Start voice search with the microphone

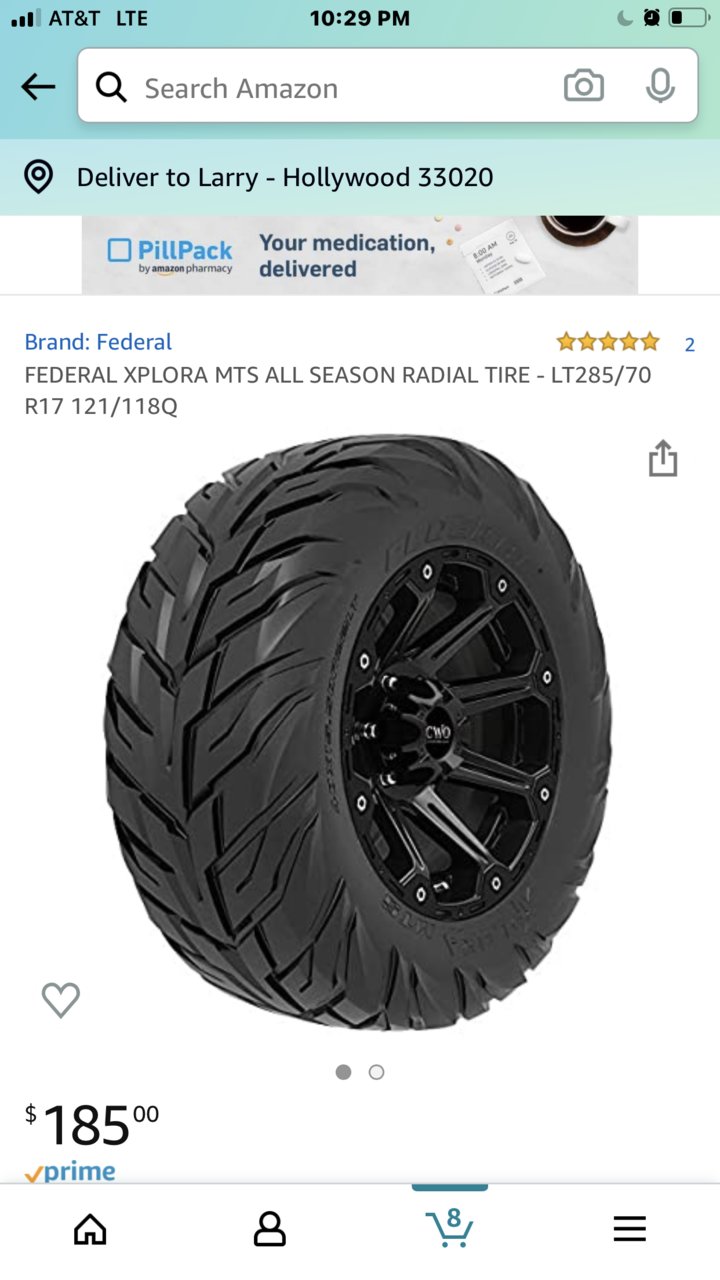point(660,87)
